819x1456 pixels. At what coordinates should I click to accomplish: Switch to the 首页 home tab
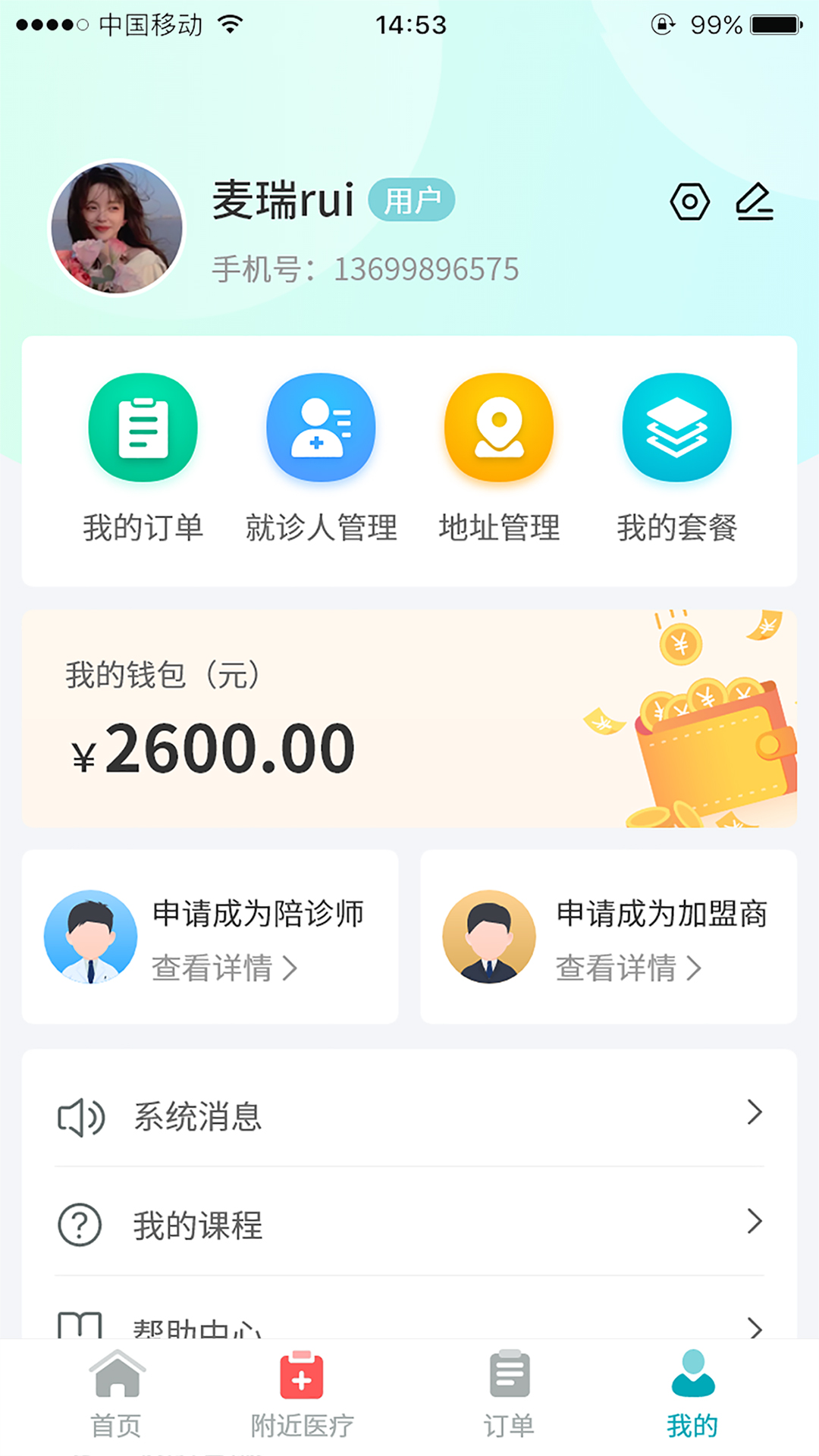(x=115, y=1395)
